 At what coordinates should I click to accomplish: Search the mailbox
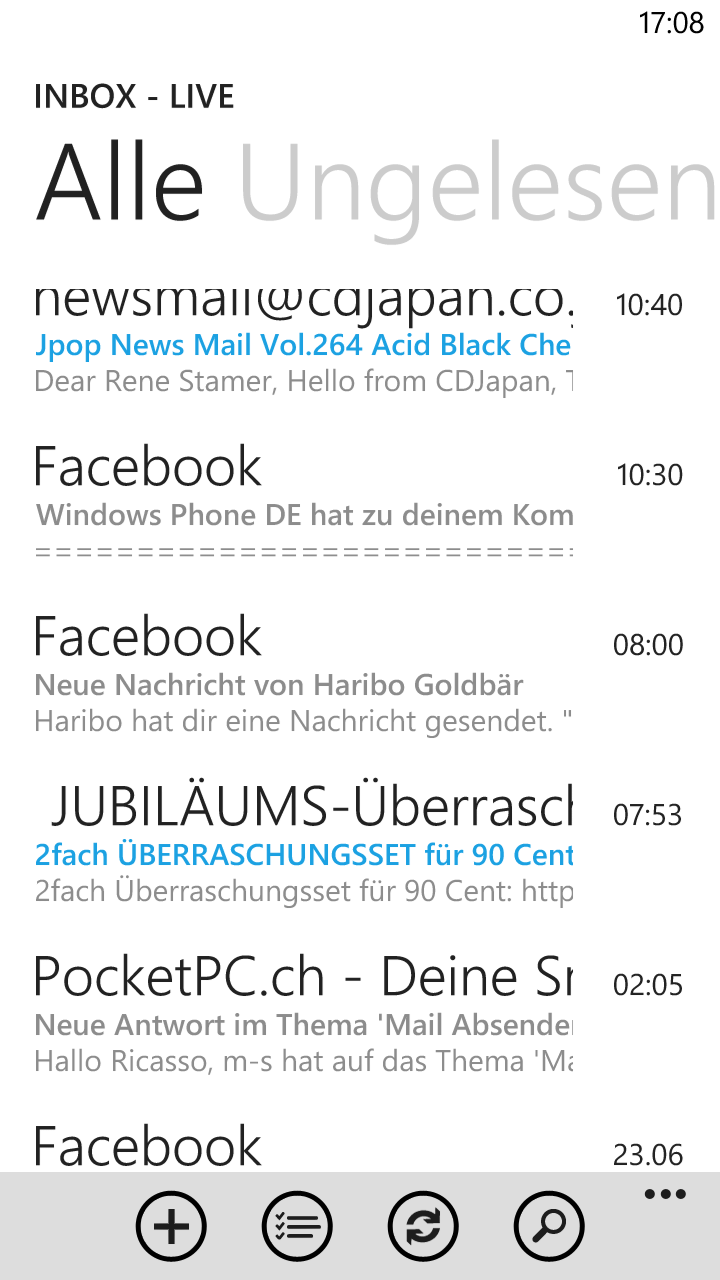pos(549,1226)
